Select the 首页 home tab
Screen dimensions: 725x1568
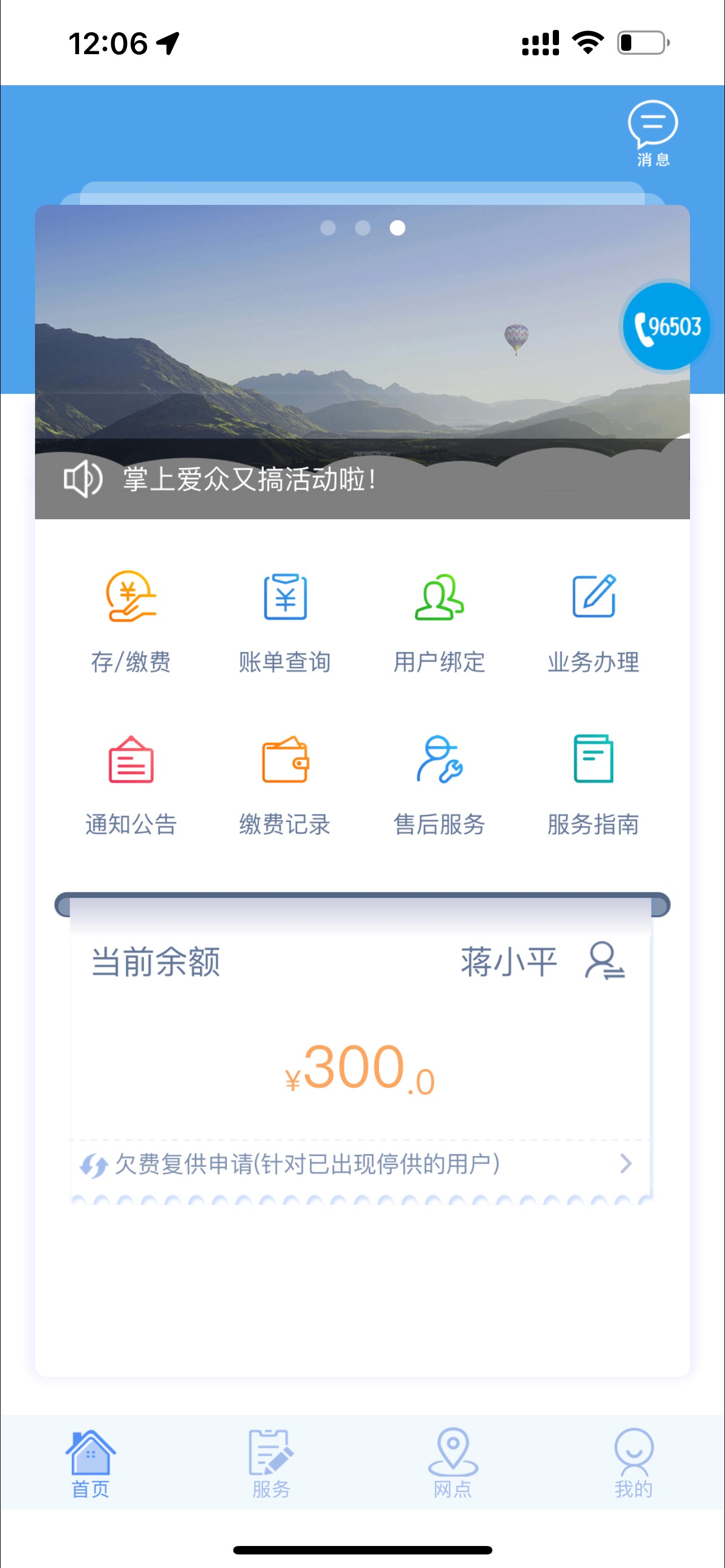tap(90, 1464)
